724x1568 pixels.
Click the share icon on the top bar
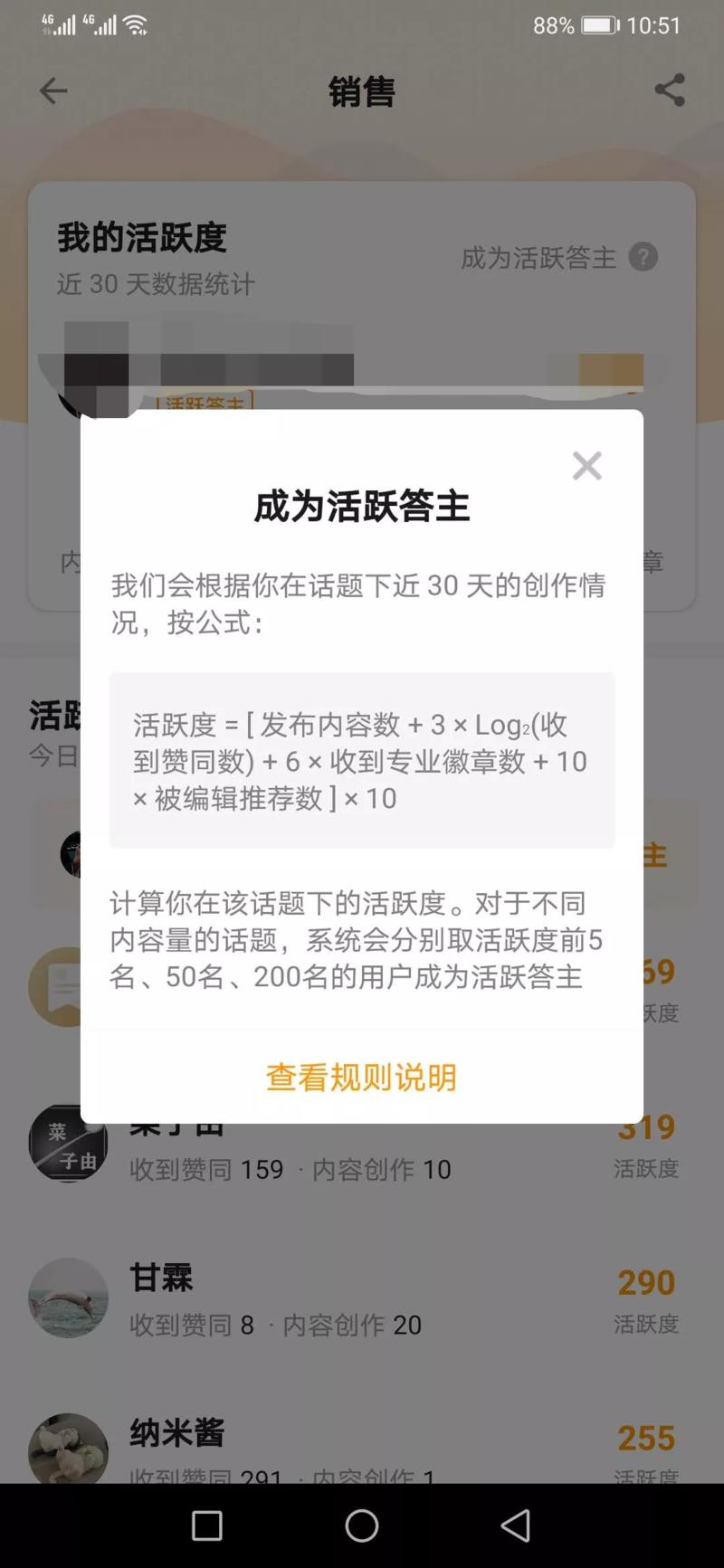670,90
